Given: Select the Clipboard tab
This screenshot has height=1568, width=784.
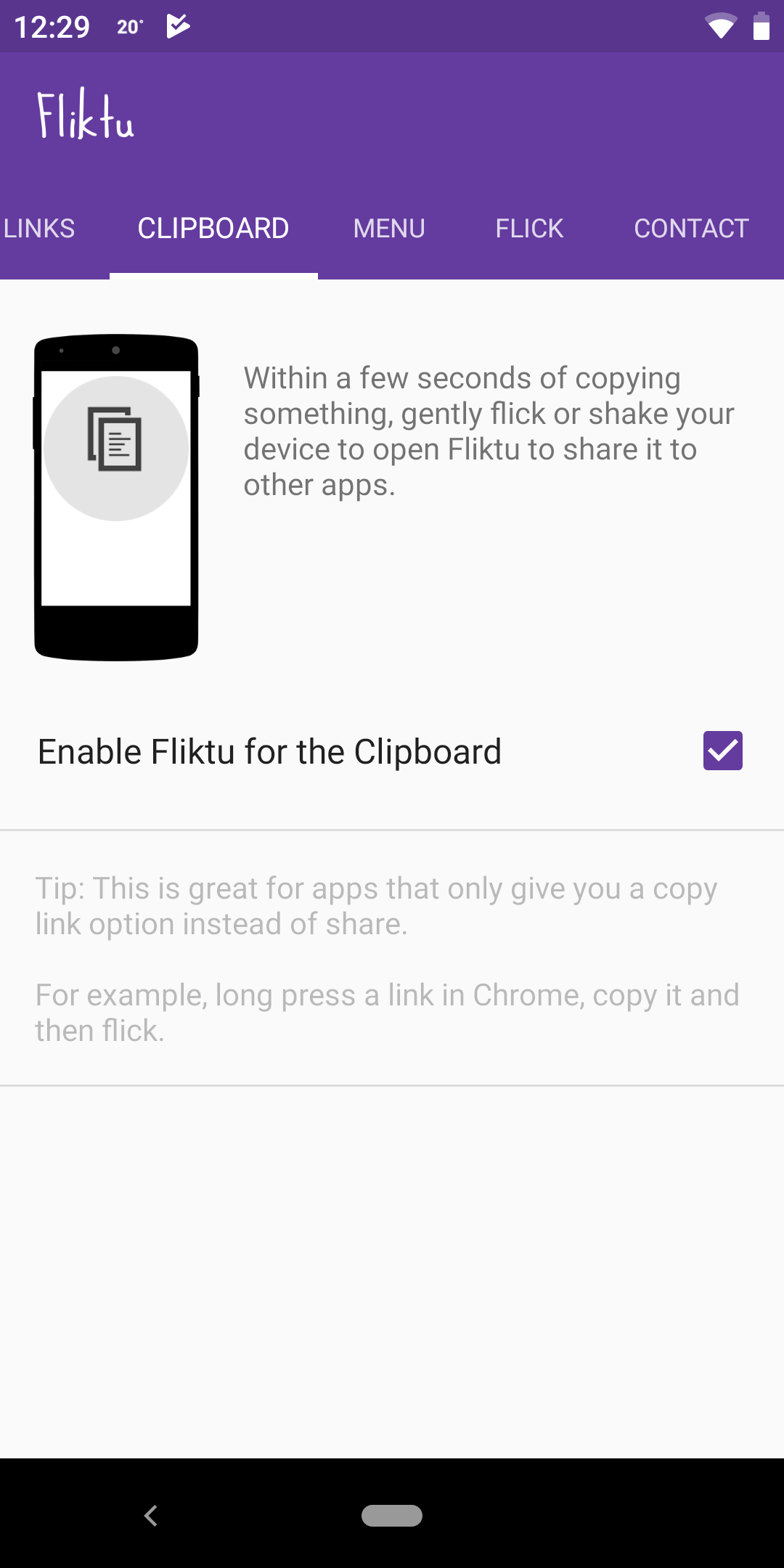Looking at the screenshot, I should tap(213, 229).
